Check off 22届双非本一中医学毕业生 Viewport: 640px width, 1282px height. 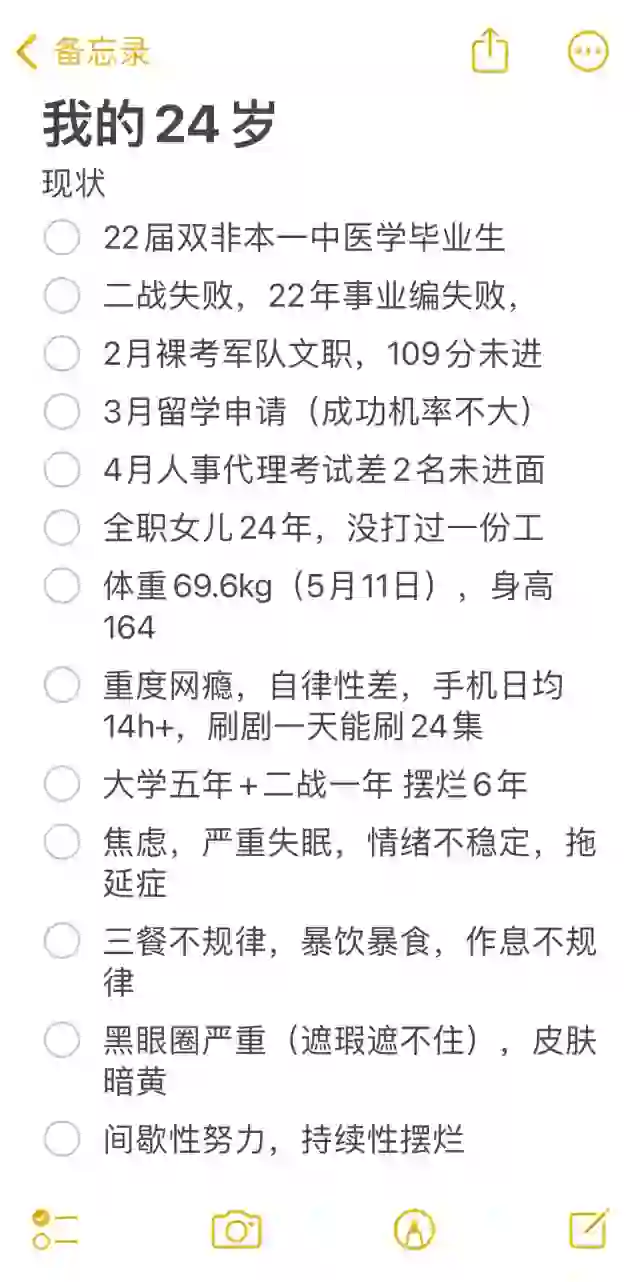point(62,238)
